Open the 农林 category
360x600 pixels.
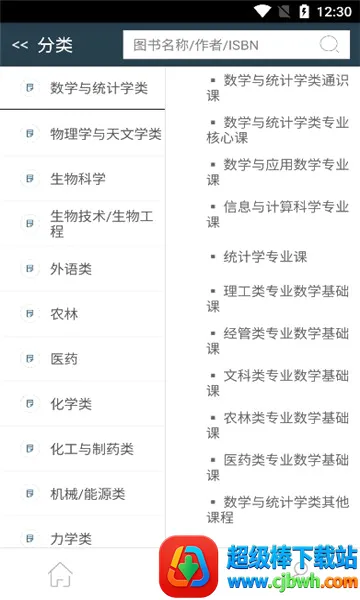tap(83, 314)
